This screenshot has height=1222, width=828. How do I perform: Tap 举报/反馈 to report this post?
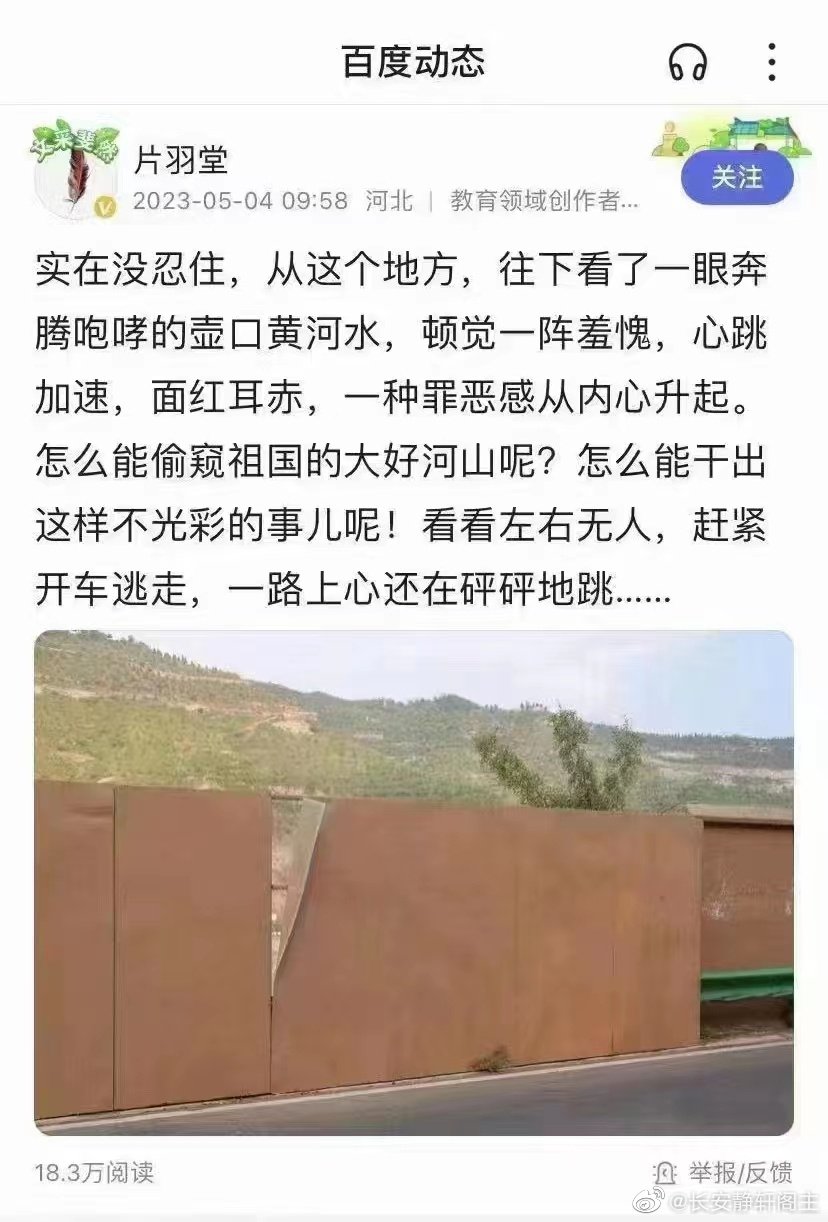pos(723,1172)
